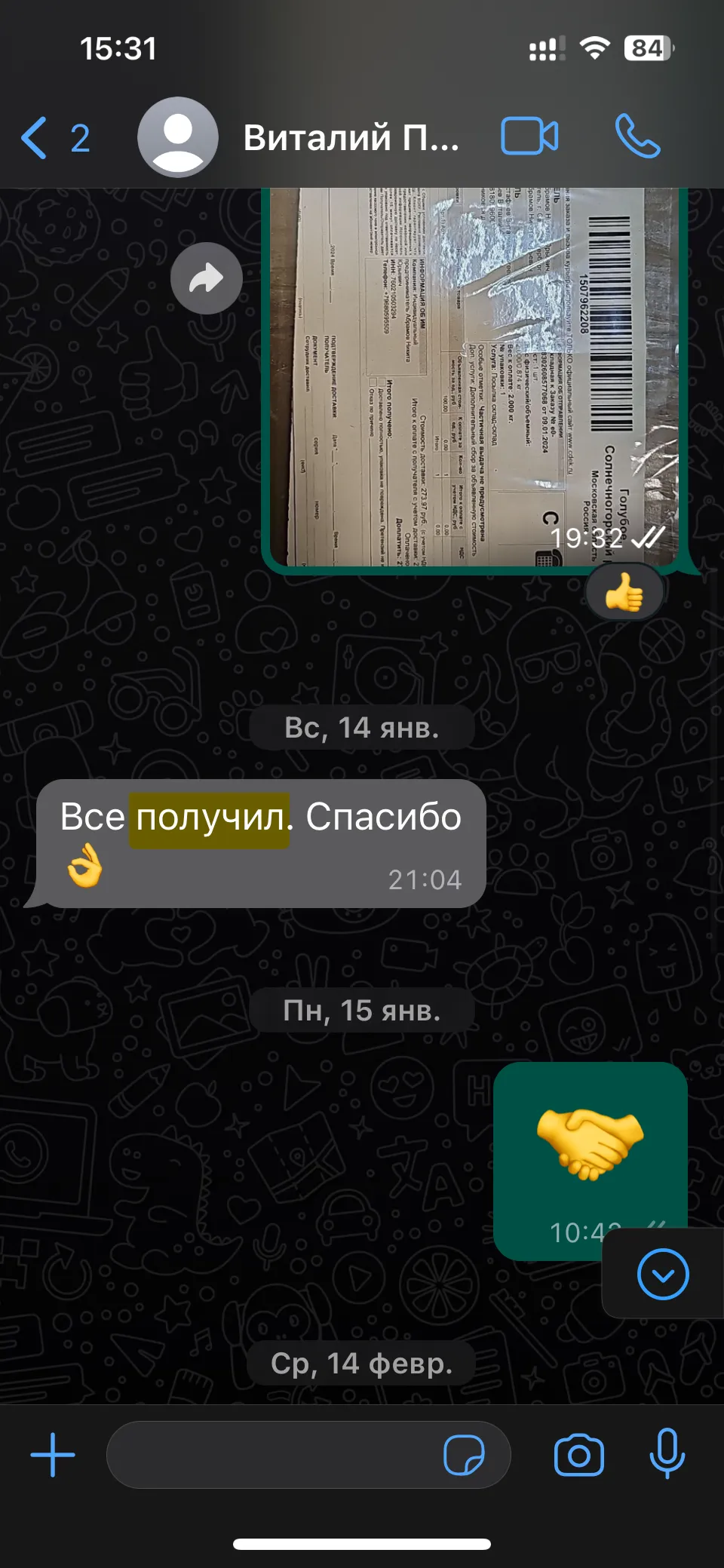This screenshot has width=724, height=1568.
Task: View the thumbs-up reaction on the photo
Action: (624, 593)
